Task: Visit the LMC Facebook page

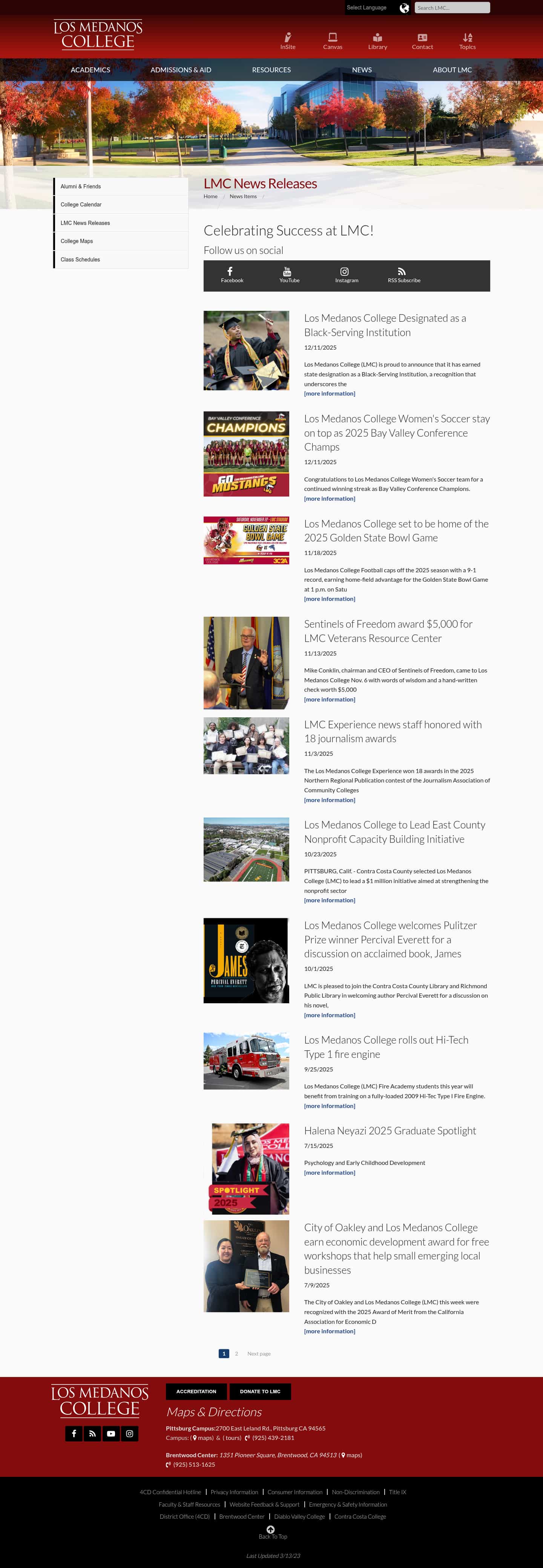Action: pos(232,276)
